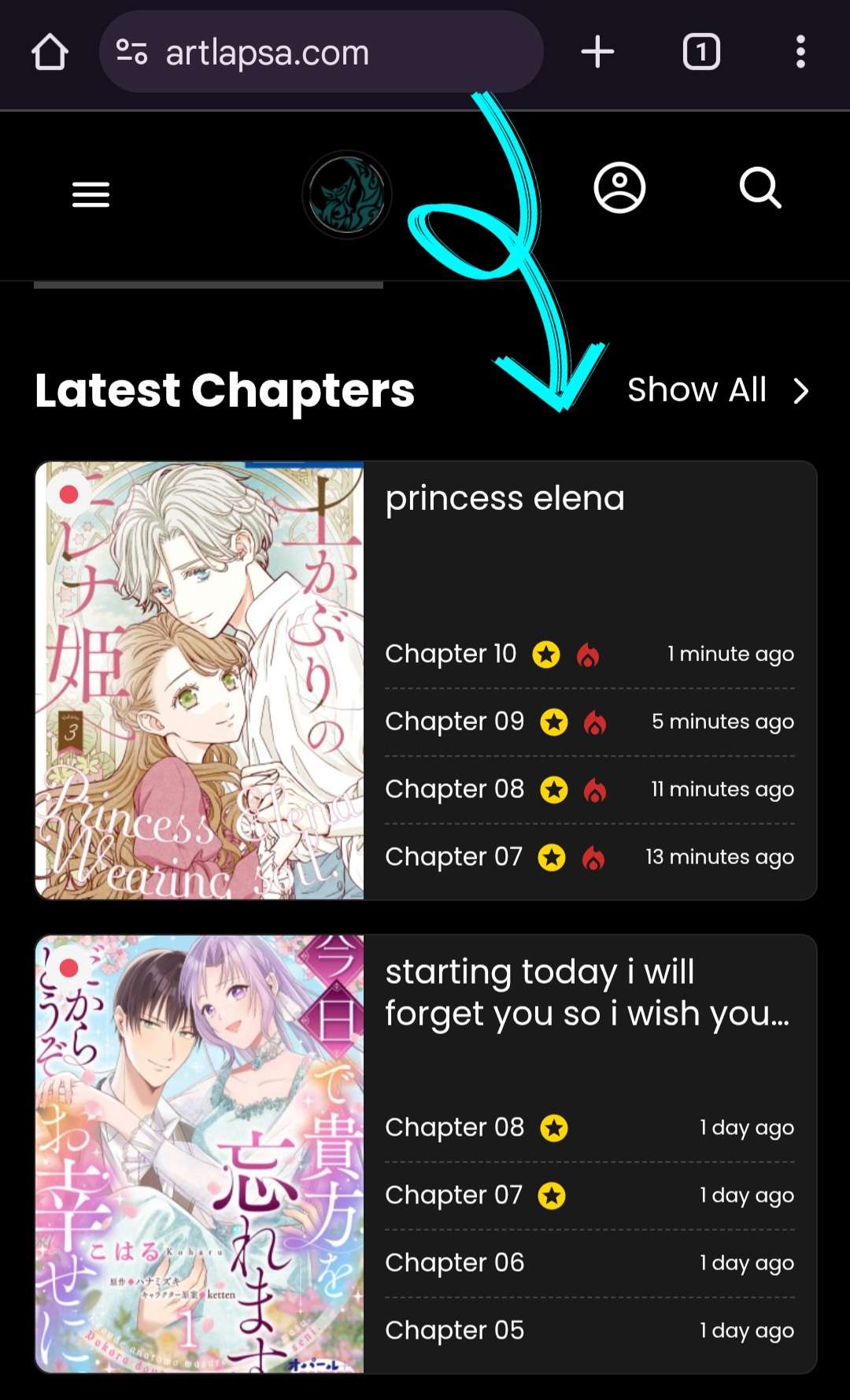Open starting today i will forget you title
The width and height of the screenshot is (850, 1400).
[586, 993]
